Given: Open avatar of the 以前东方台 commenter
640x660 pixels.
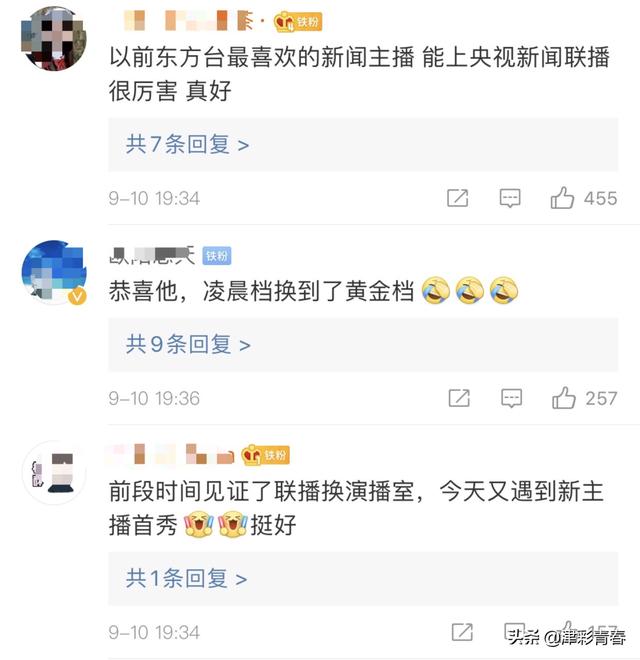Looking at the screenshot, I should [x=53, y=38].
